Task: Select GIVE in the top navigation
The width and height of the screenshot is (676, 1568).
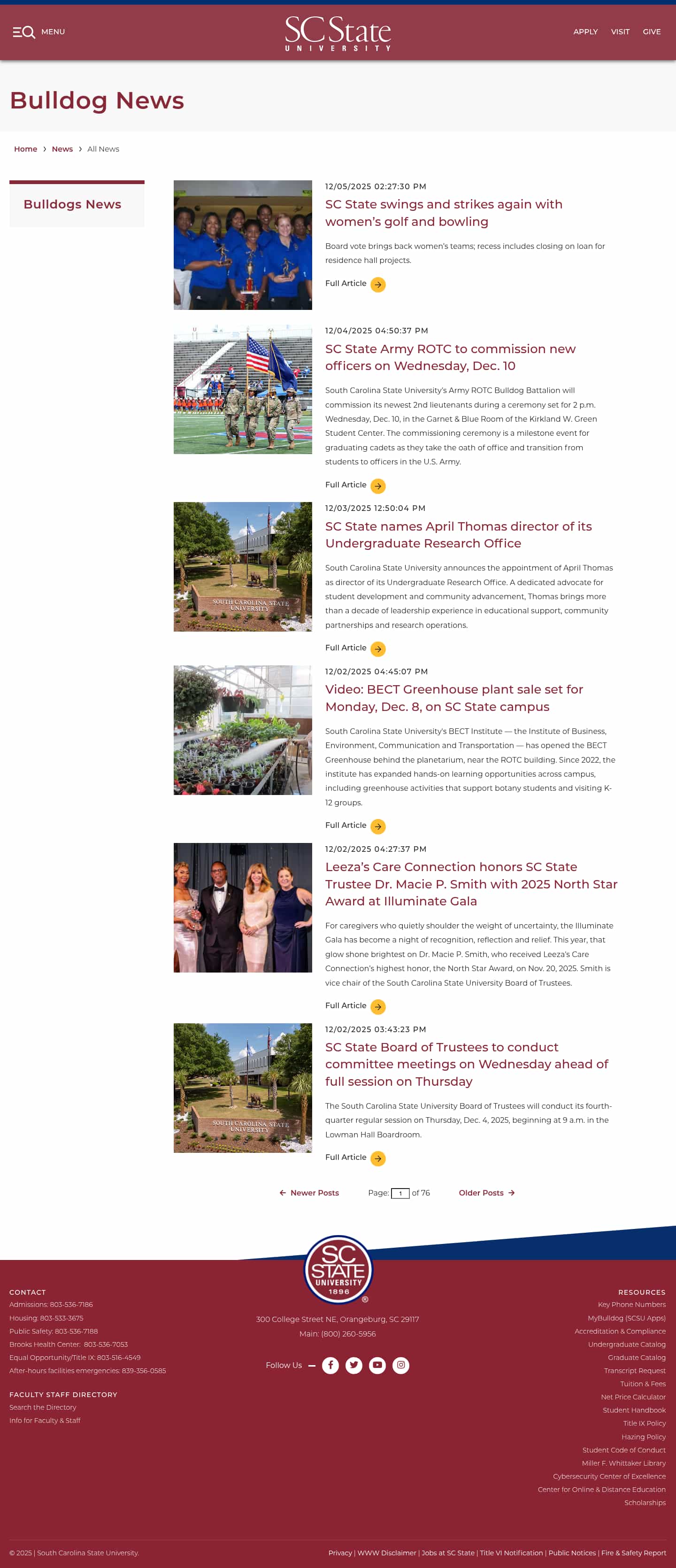Action: point(652,31)
